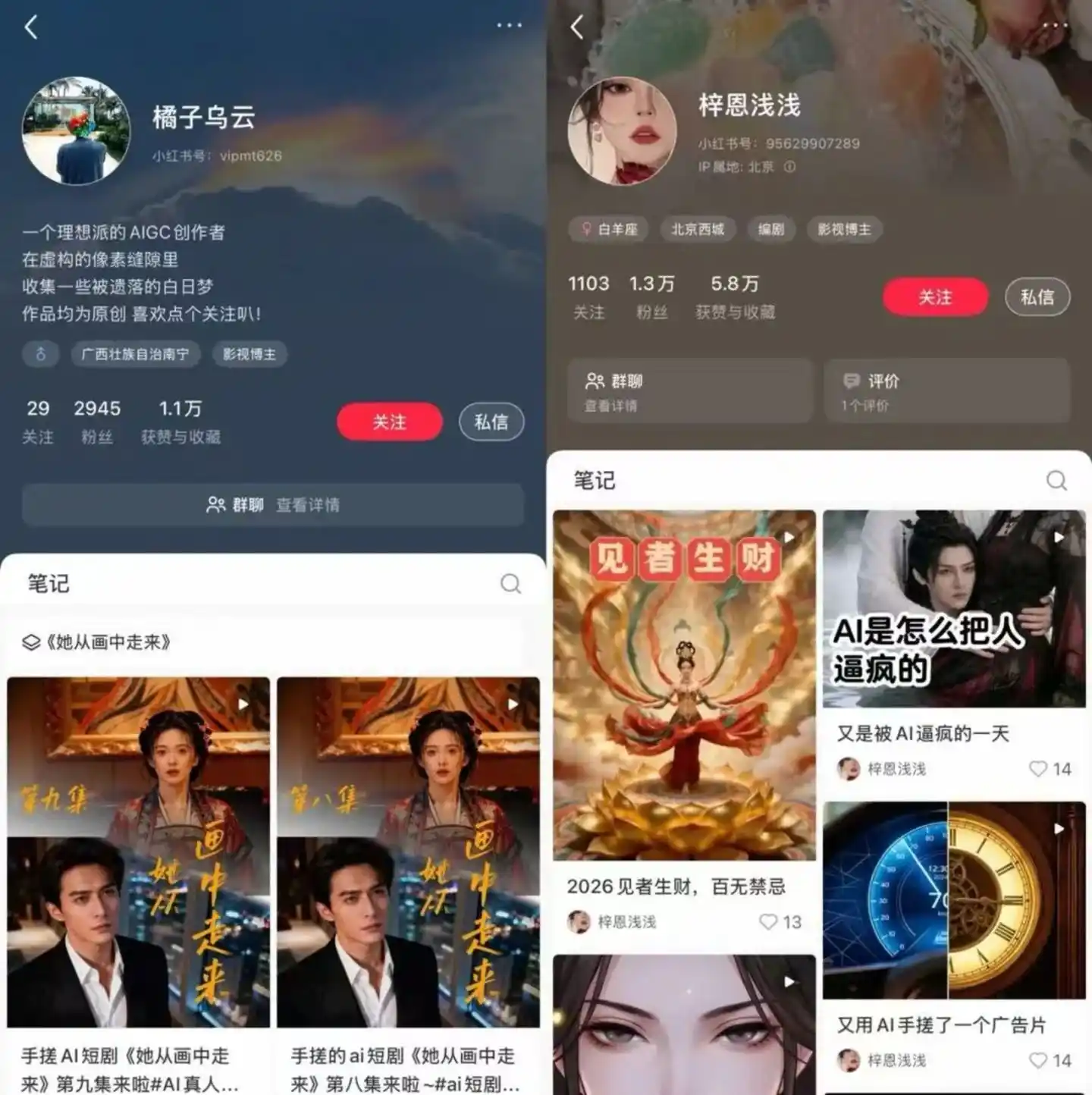The width and height of the screenshot is (1092, 1095).
Task: Select the 影视博主 tag on 梓恩浅浅's profile
Action: click(845, 230)
